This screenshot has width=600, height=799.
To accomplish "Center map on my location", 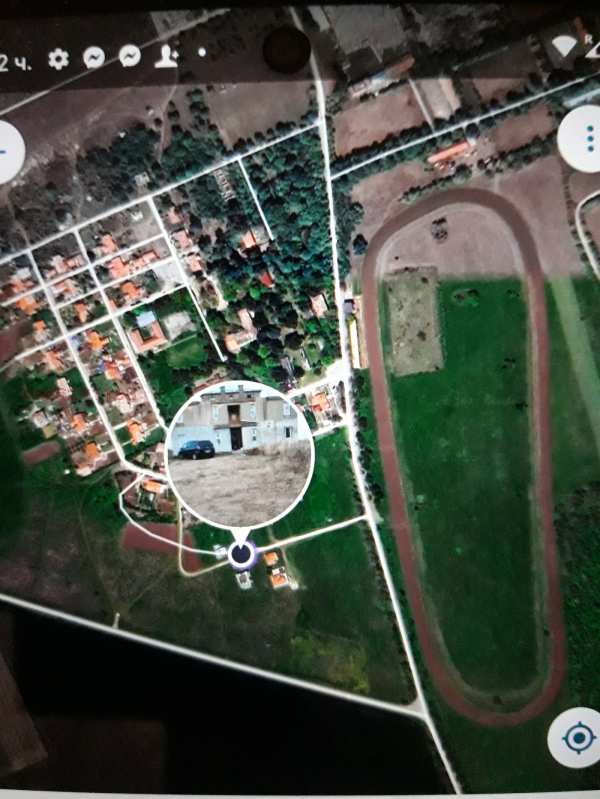I will click(578, 739).
